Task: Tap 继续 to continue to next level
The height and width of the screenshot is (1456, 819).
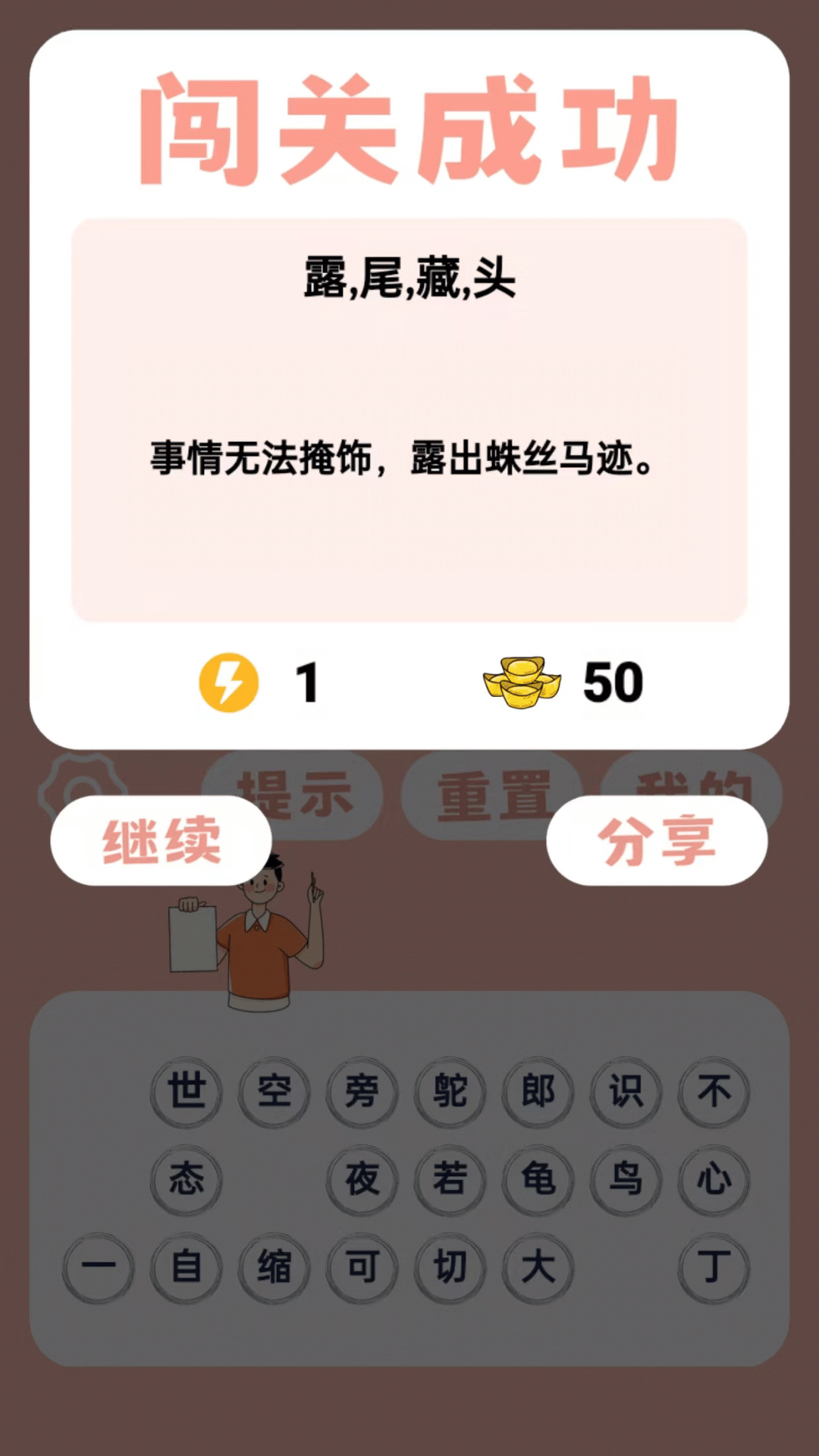Action: click(x=161, y=840)
